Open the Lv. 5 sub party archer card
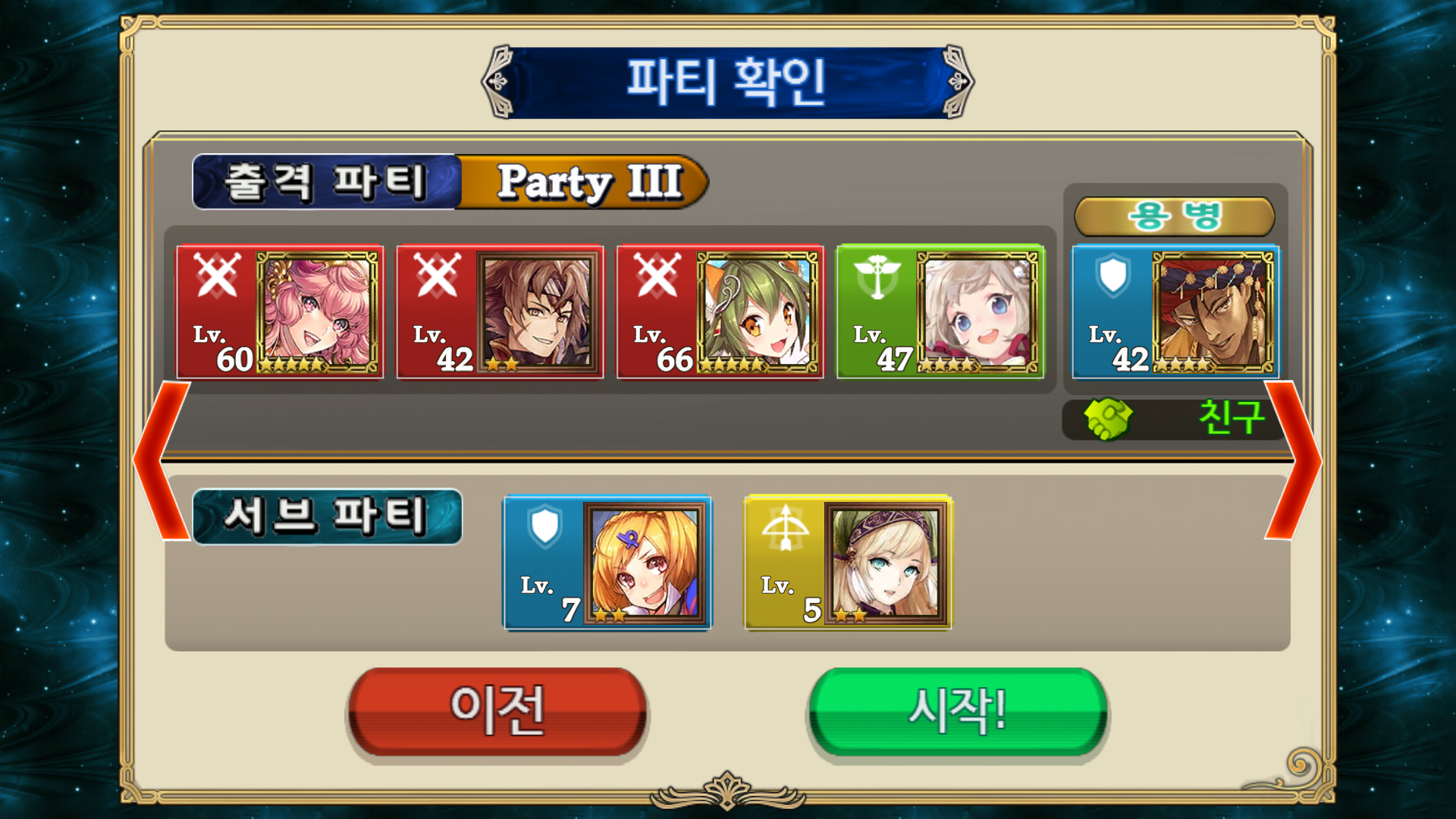Viewport: 1456px width, 819px height. (848, 563)
